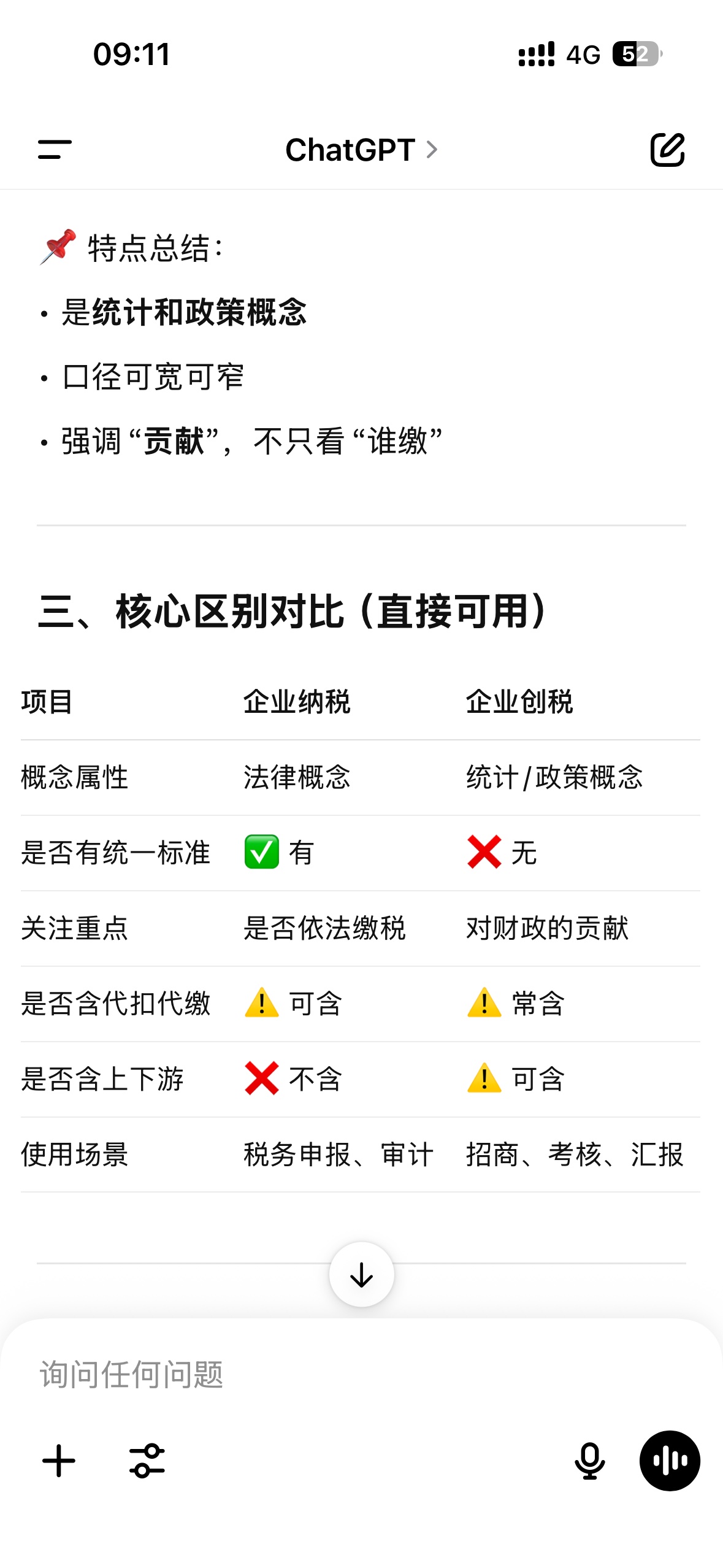Start voice dictation with microphone
Image resolution: width=723 pixels, height=1568 pixels.
589,1461
